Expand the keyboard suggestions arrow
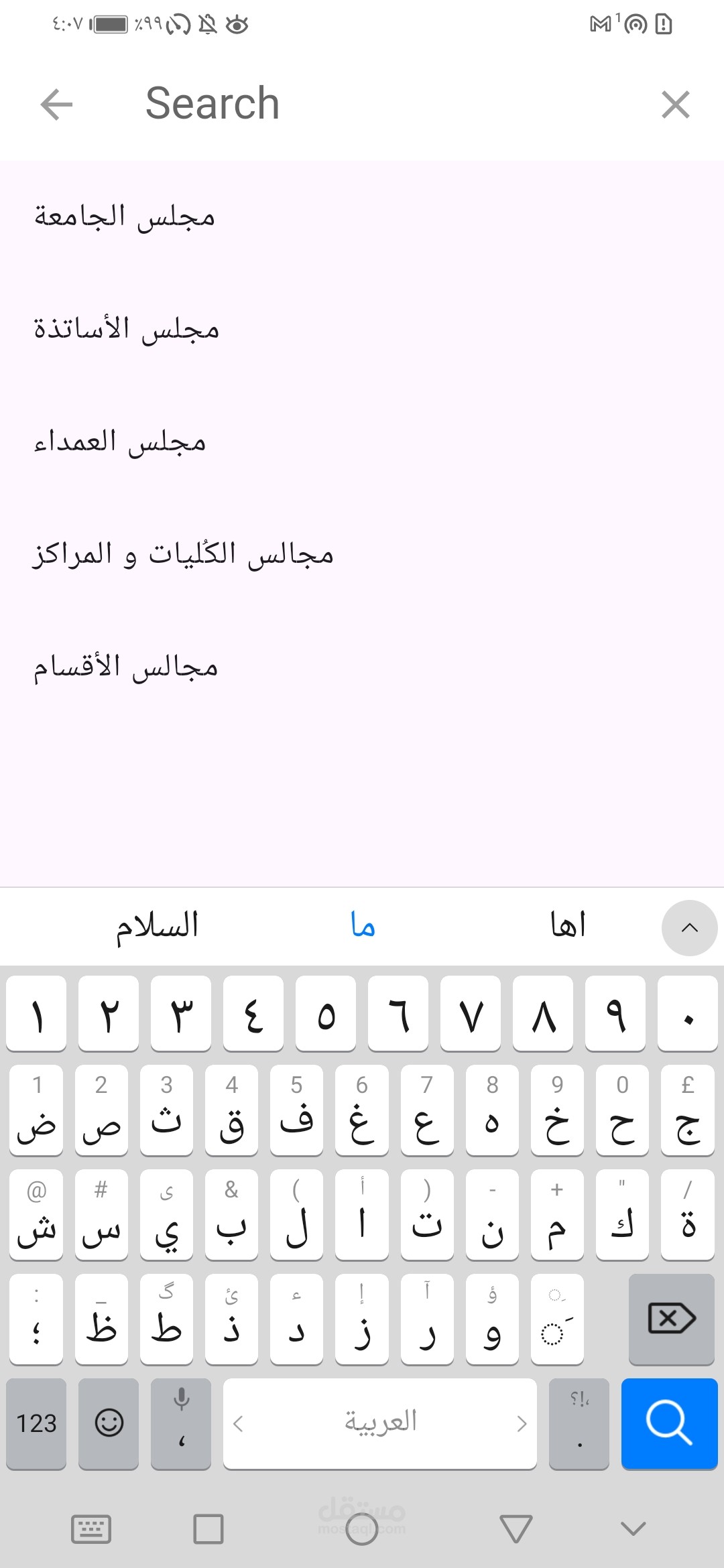724x1568 pixels. [689, 927]
